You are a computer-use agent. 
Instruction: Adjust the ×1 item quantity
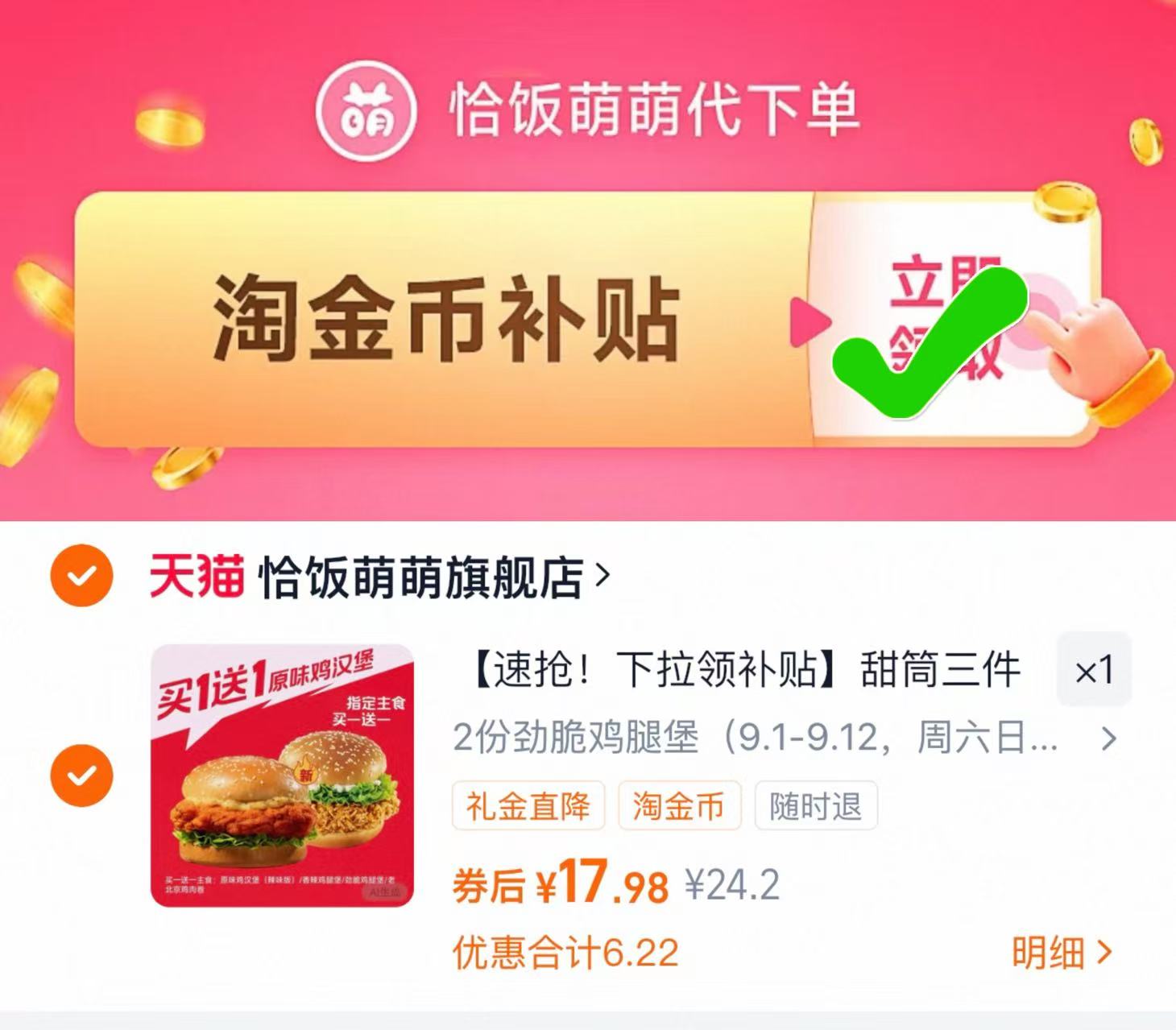[x=1093, y=670]
